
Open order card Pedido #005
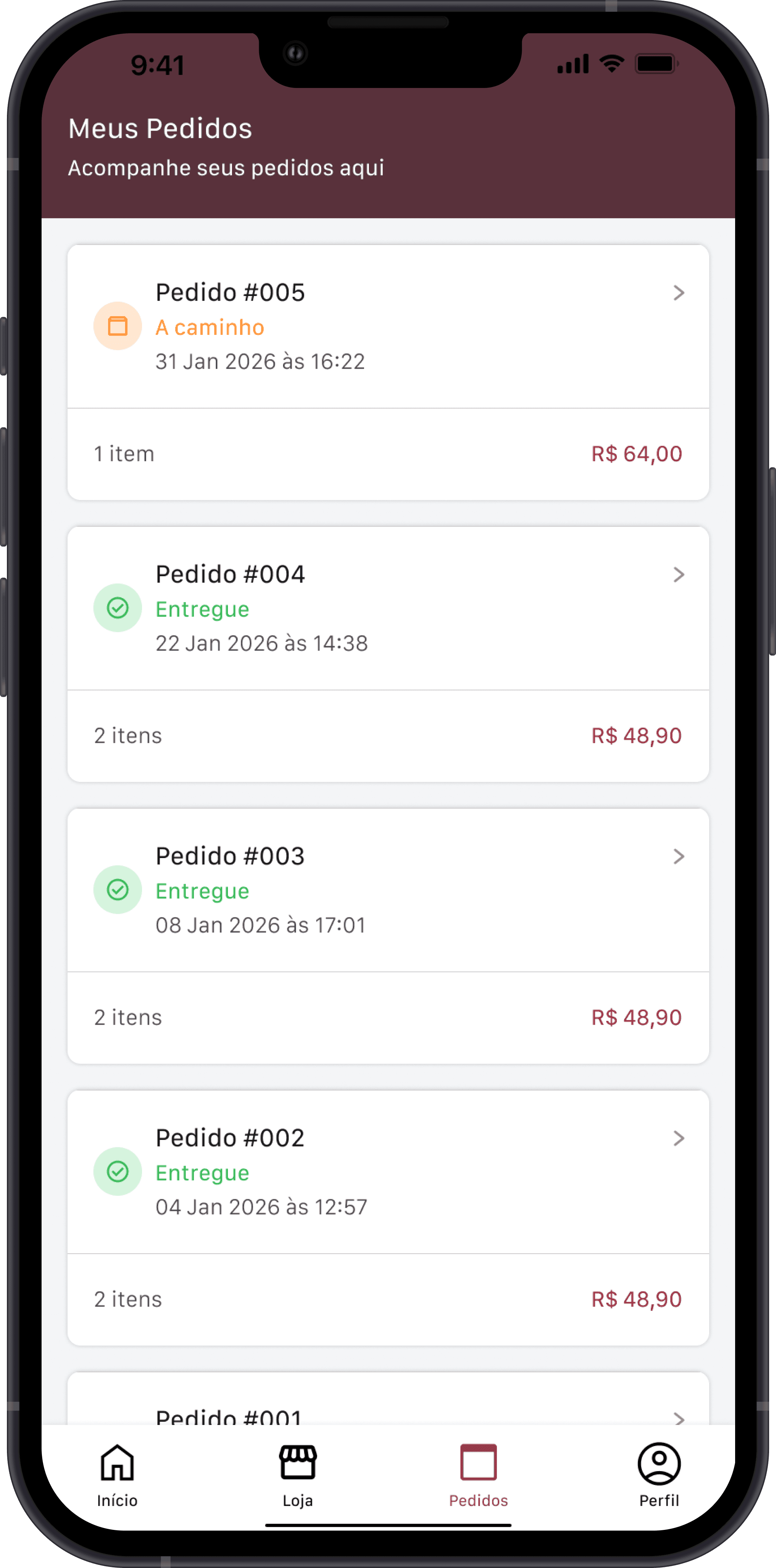pos(388,373)
